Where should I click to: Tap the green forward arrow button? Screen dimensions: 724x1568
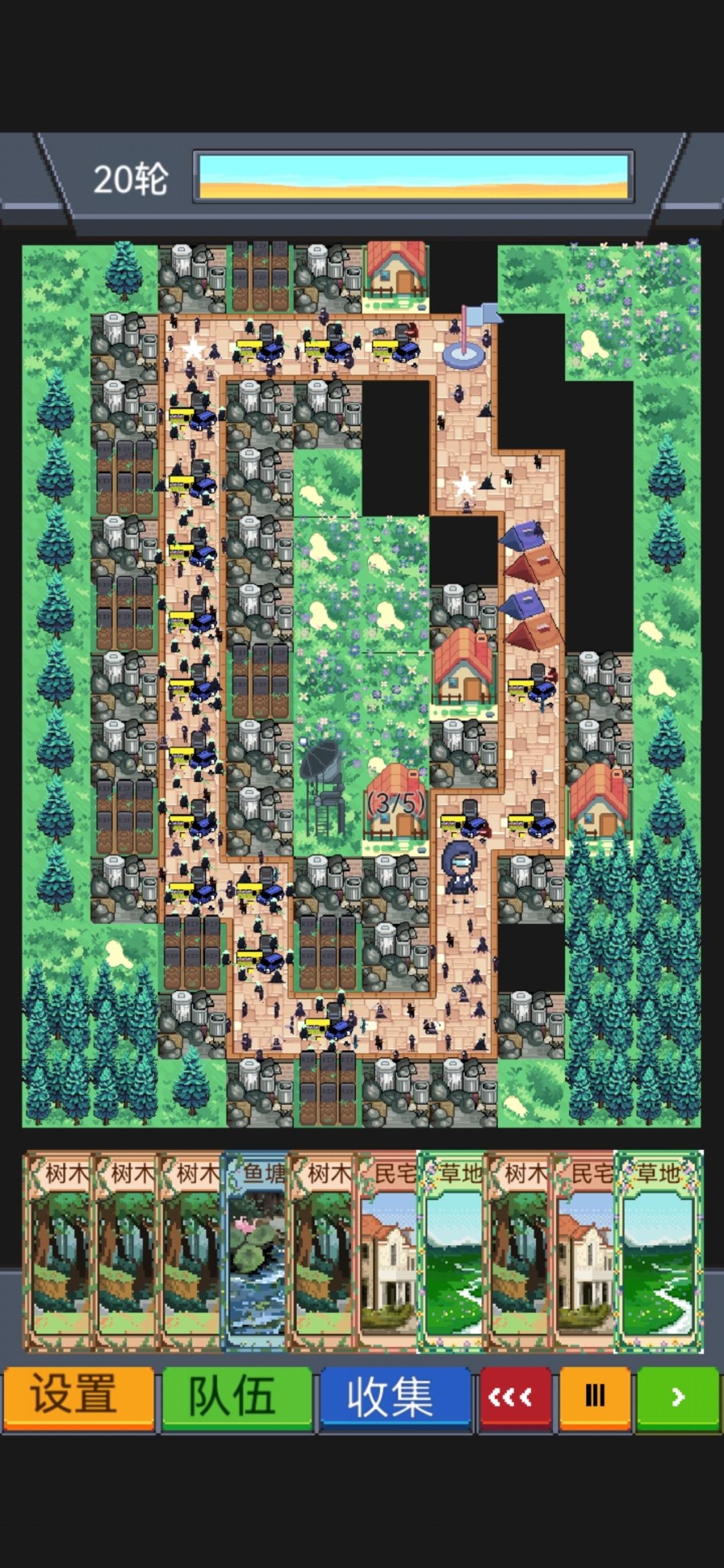tap(678, 1396)
